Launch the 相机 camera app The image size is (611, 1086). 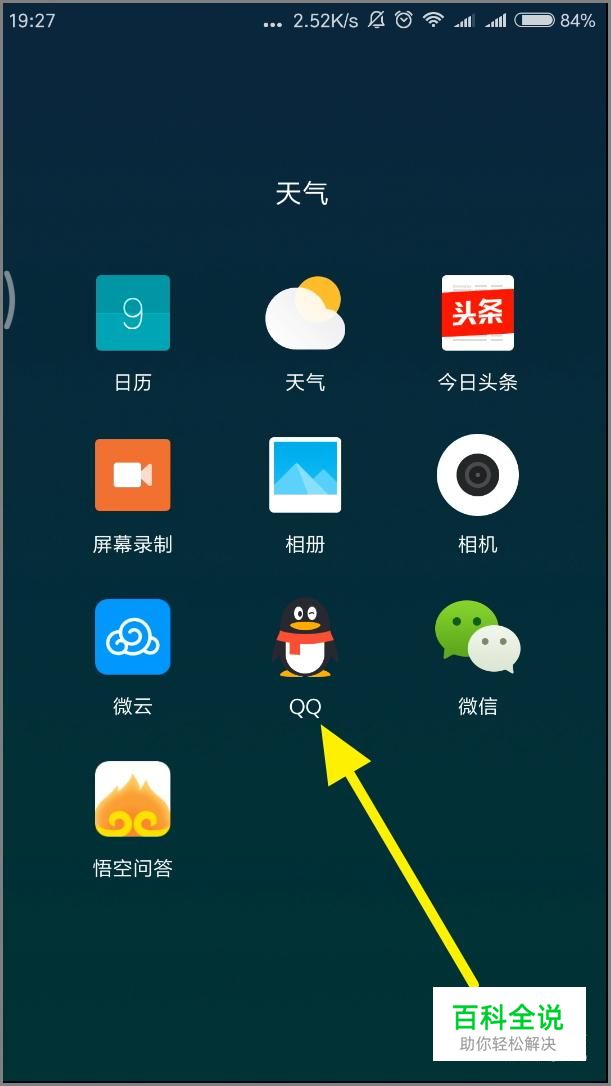pyautogui.click(x=478, y=475)
